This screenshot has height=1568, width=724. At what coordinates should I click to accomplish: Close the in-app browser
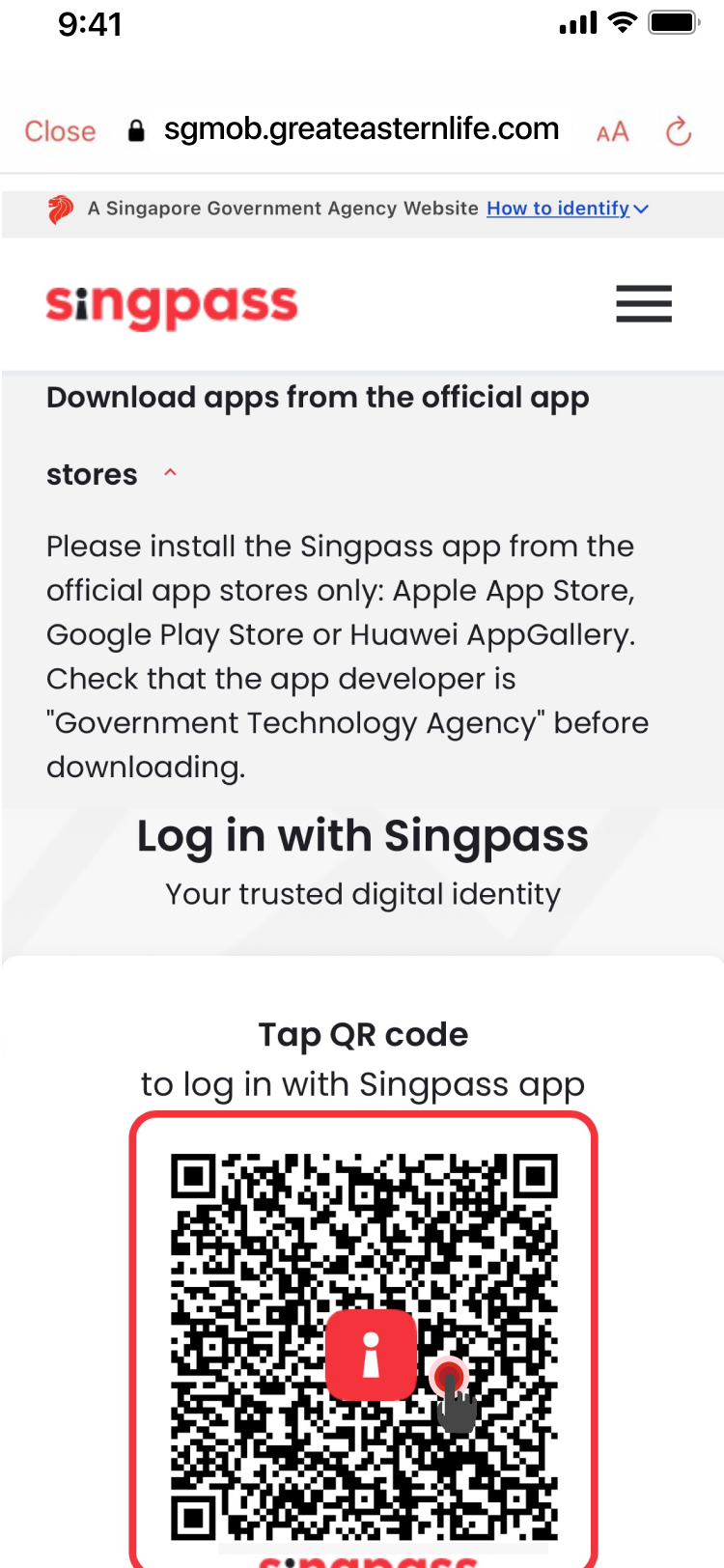click(x=60, y=131)
